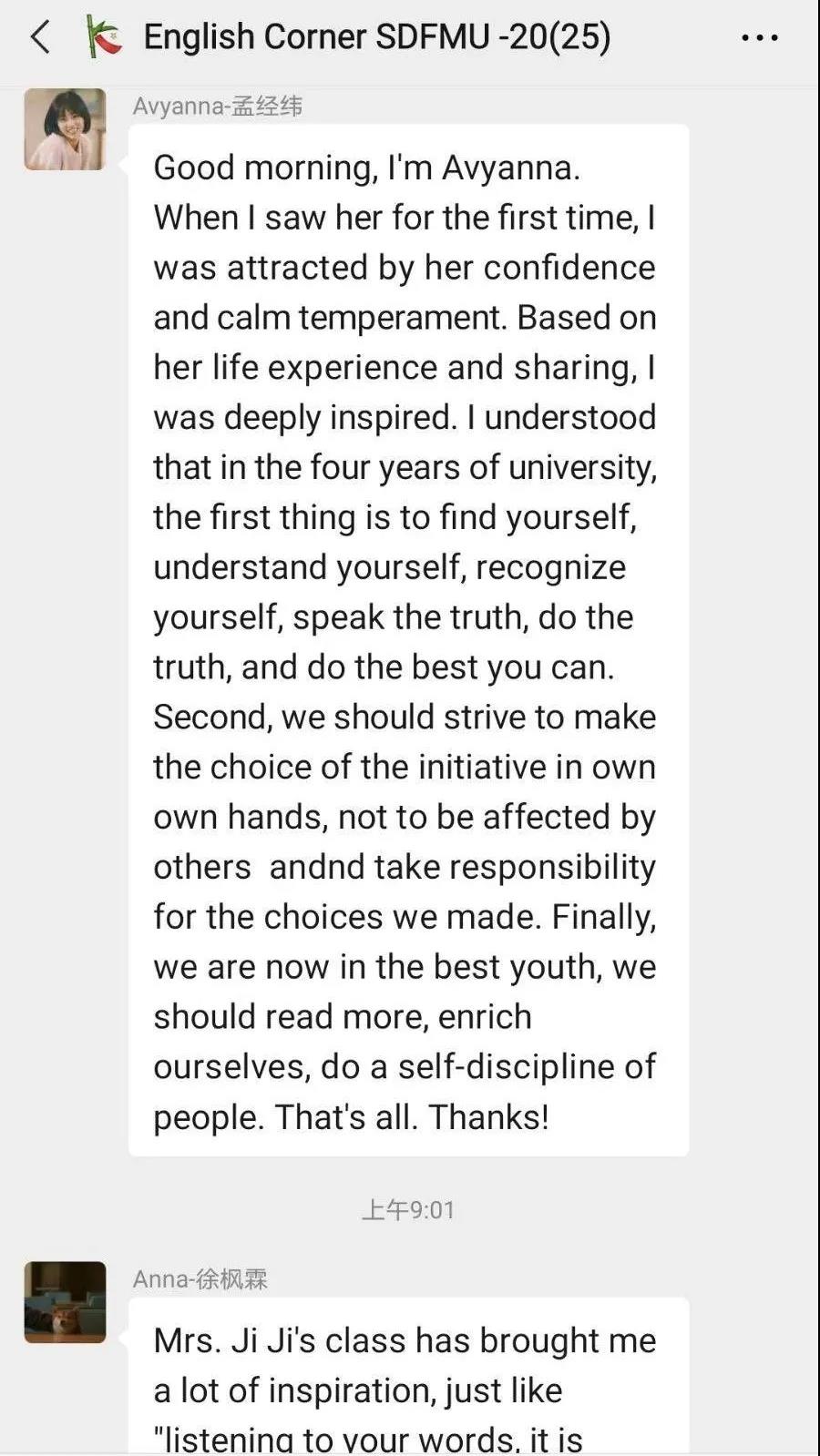Open Avyanna's profile picture
Screen dimensions: 820x1456
pos(65,129)
